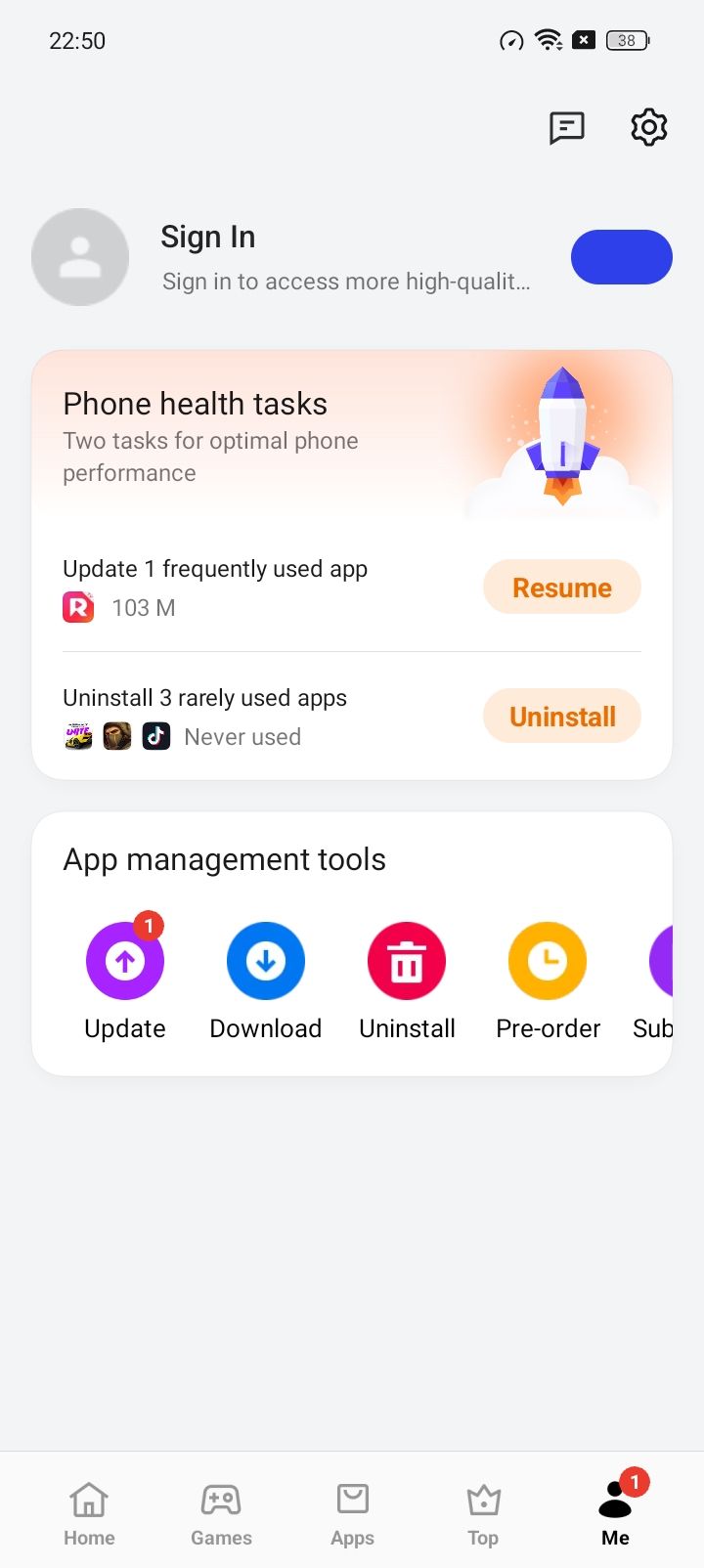
Task: Uninstall 3 rarely used apps
Action: click(x=561, y=717)
